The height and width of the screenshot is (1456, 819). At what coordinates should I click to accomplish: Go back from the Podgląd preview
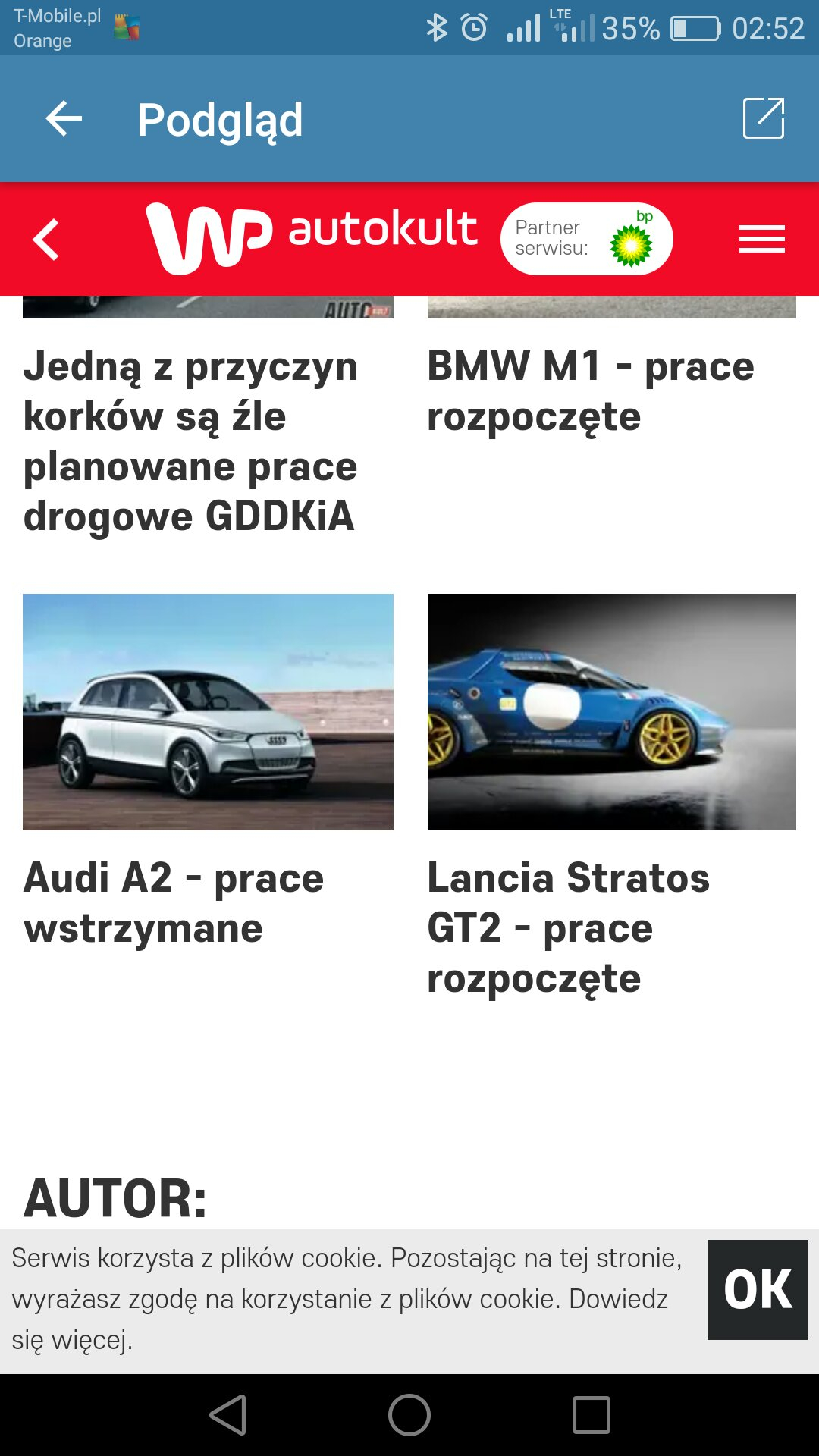click(x=64, y=119)
